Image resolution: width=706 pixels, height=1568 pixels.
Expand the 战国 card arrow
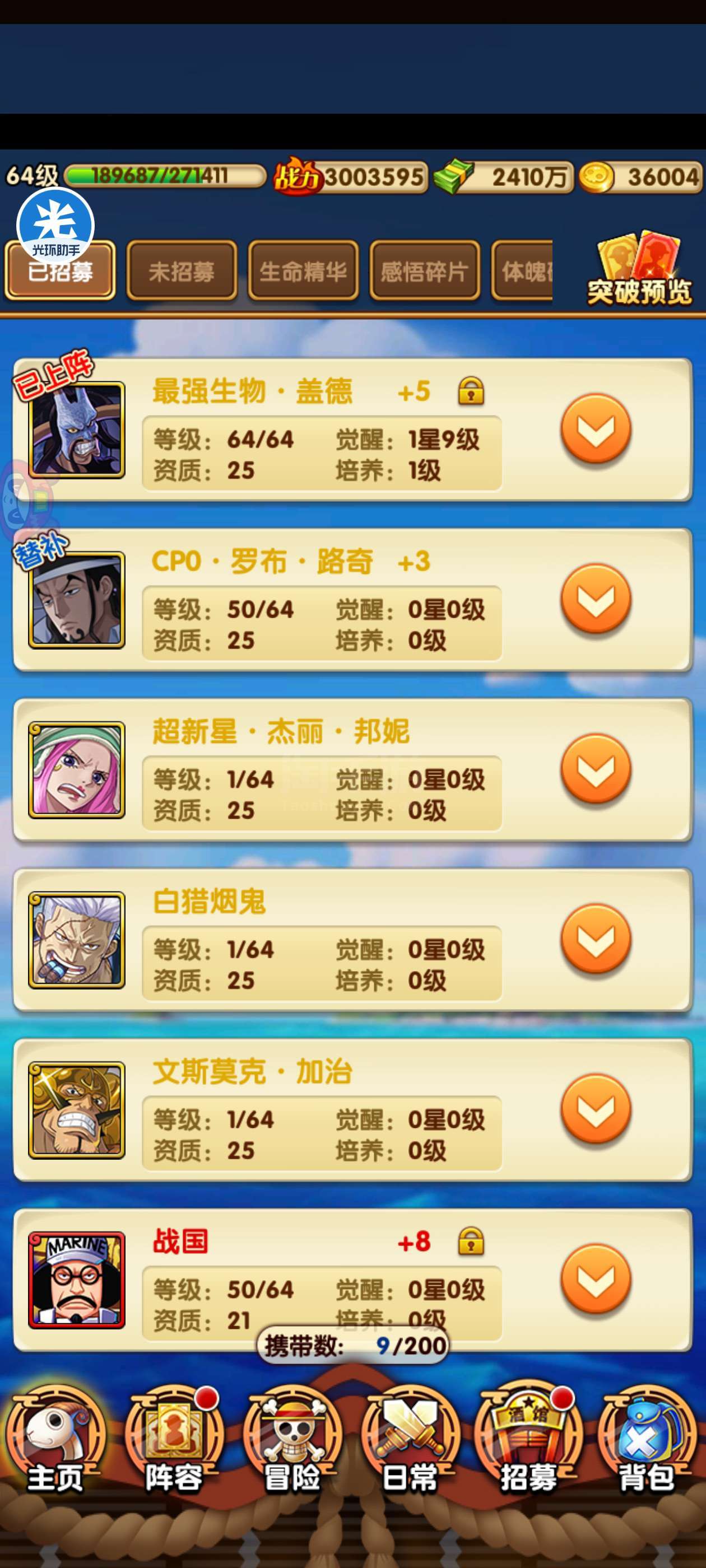tap(596, 1279)
